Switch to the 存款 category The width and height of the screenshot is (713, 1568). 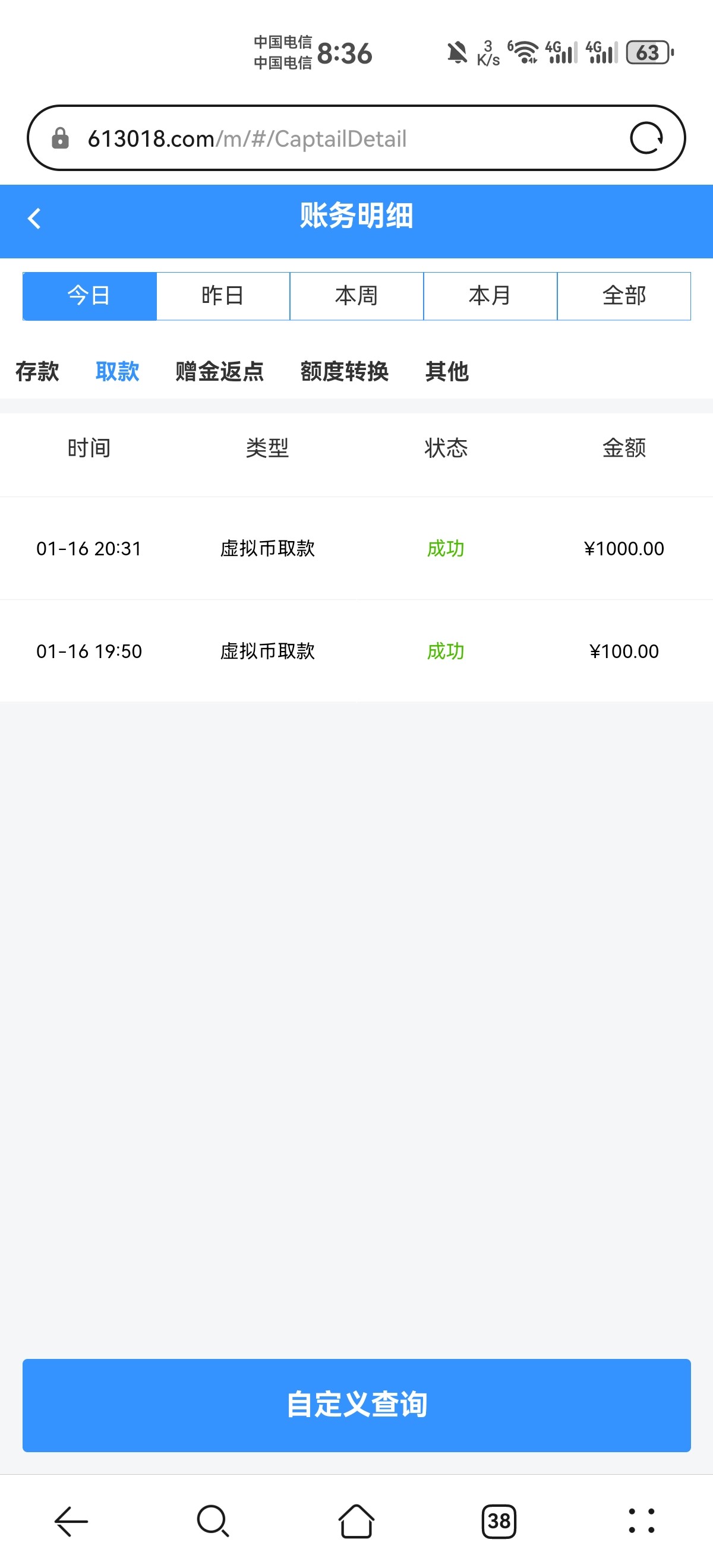37,371
